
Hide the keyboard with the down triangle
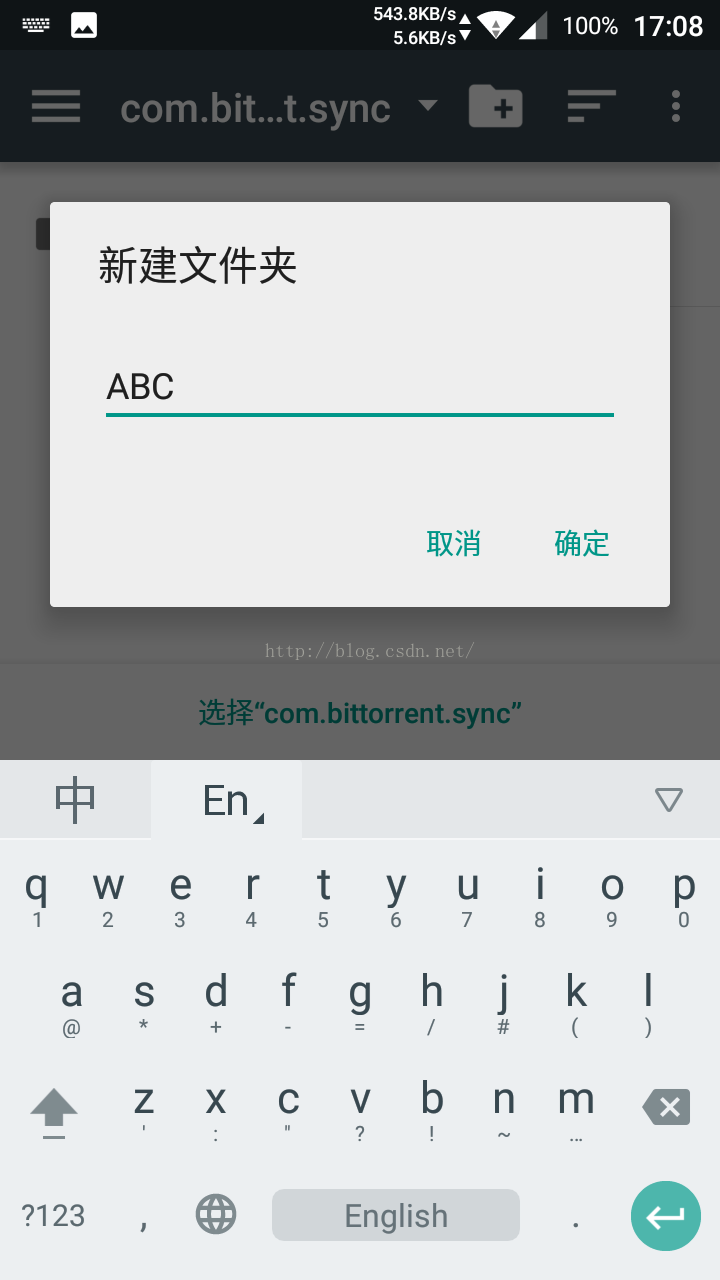tap(668, 800)
